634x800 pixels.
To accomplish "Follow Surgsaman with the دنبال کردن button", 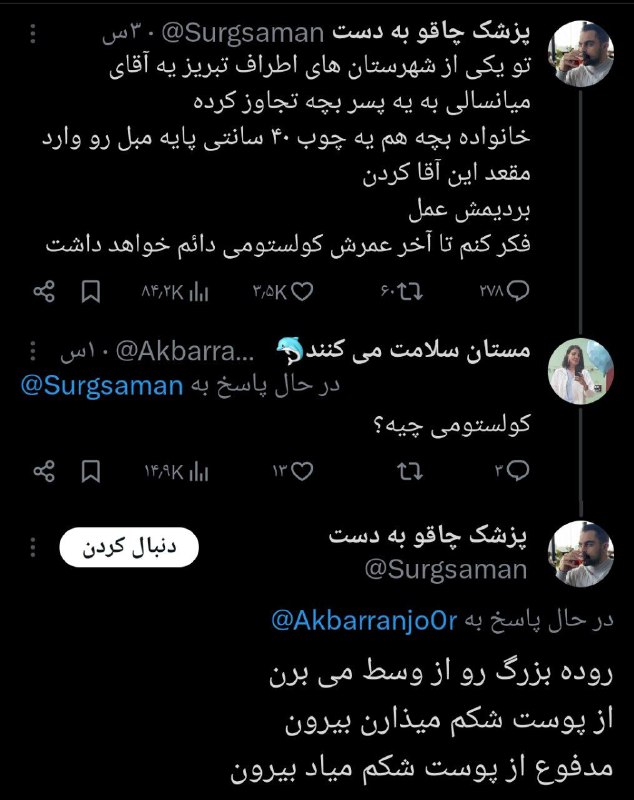I will pyautogui.click(x=129, y=547).
